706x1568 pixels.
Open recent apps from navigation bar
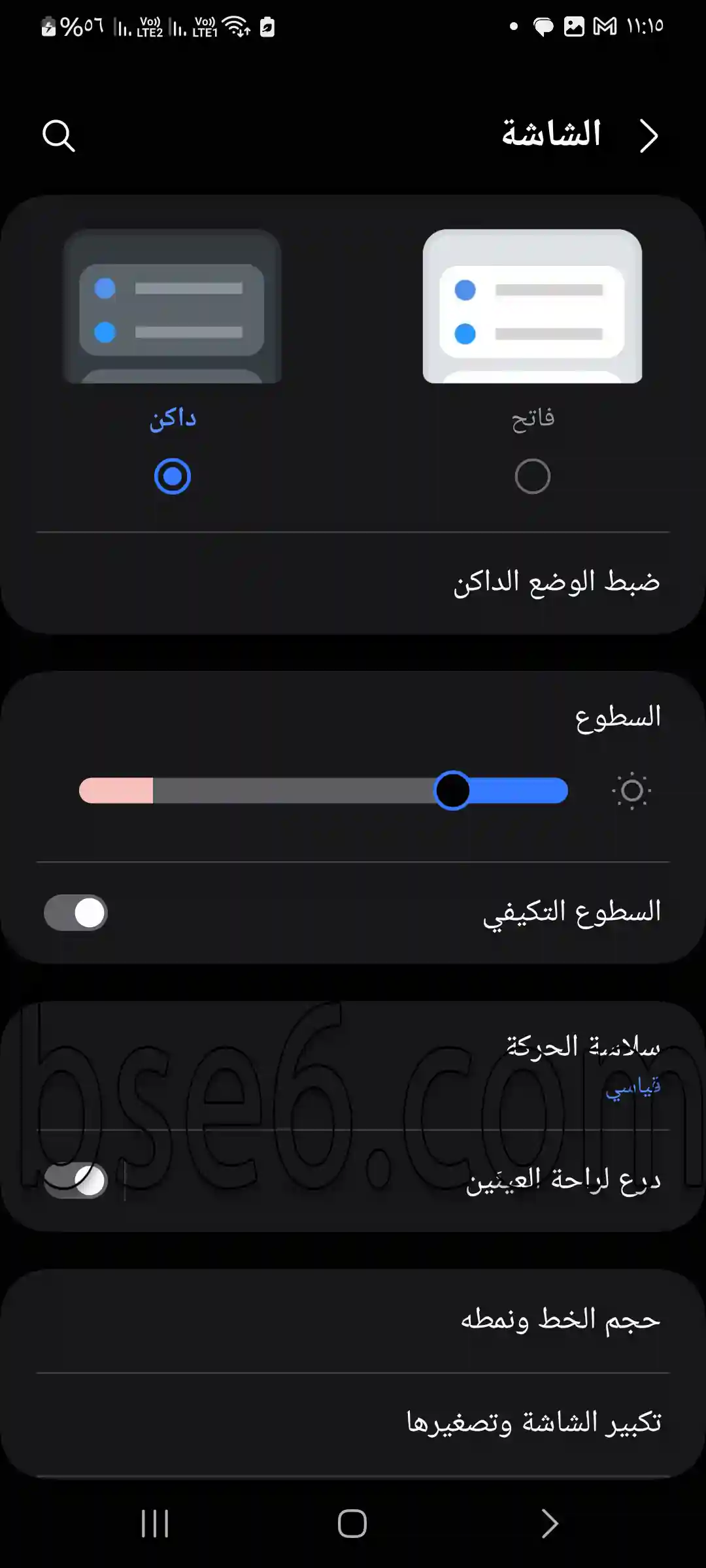pyautogui.click(x=155, y=1524)
